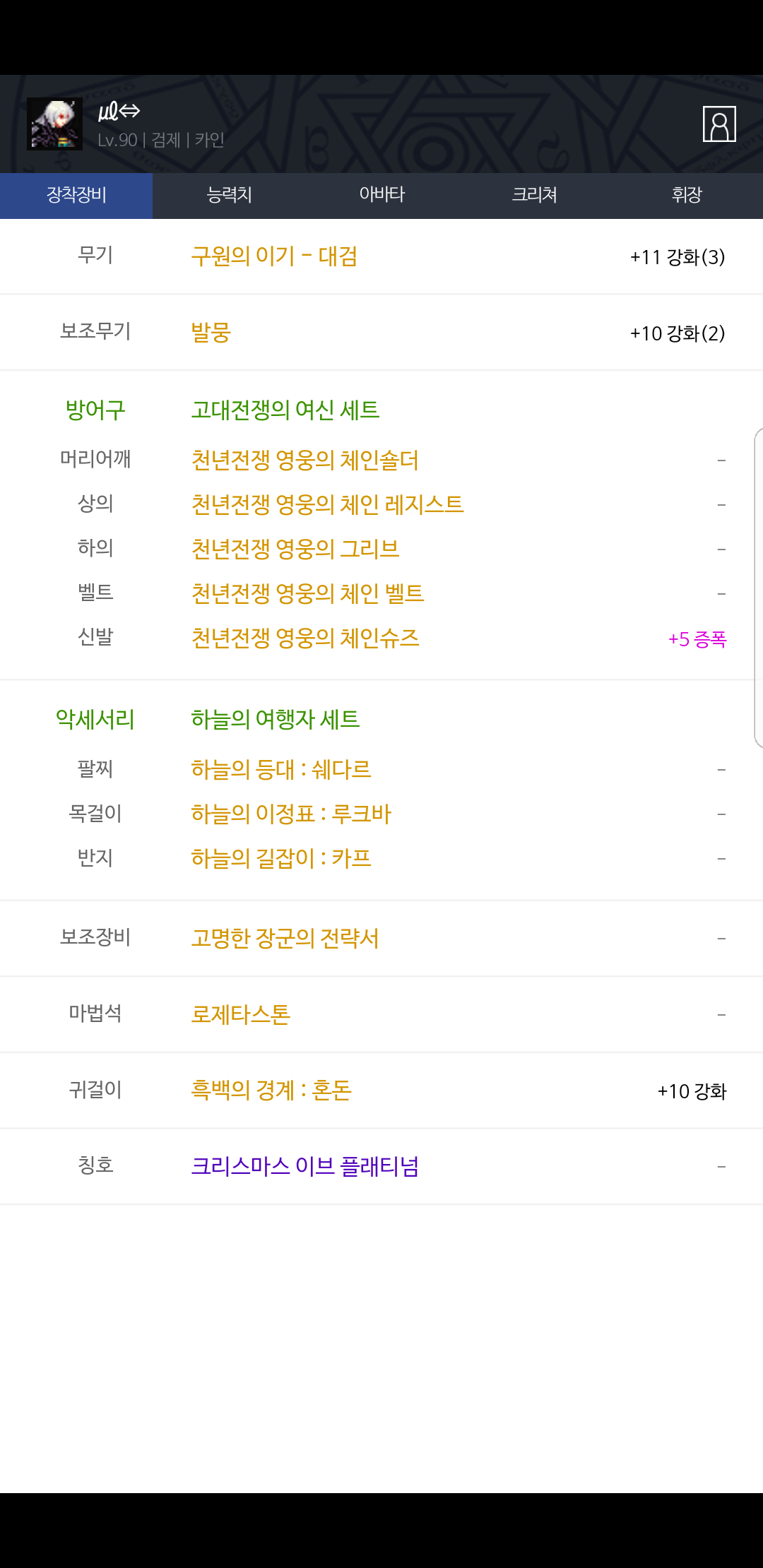The width and height of the screenshot is (763, 1568).
Task: Open the character profile icon
Action: click(x=719, y=124)
